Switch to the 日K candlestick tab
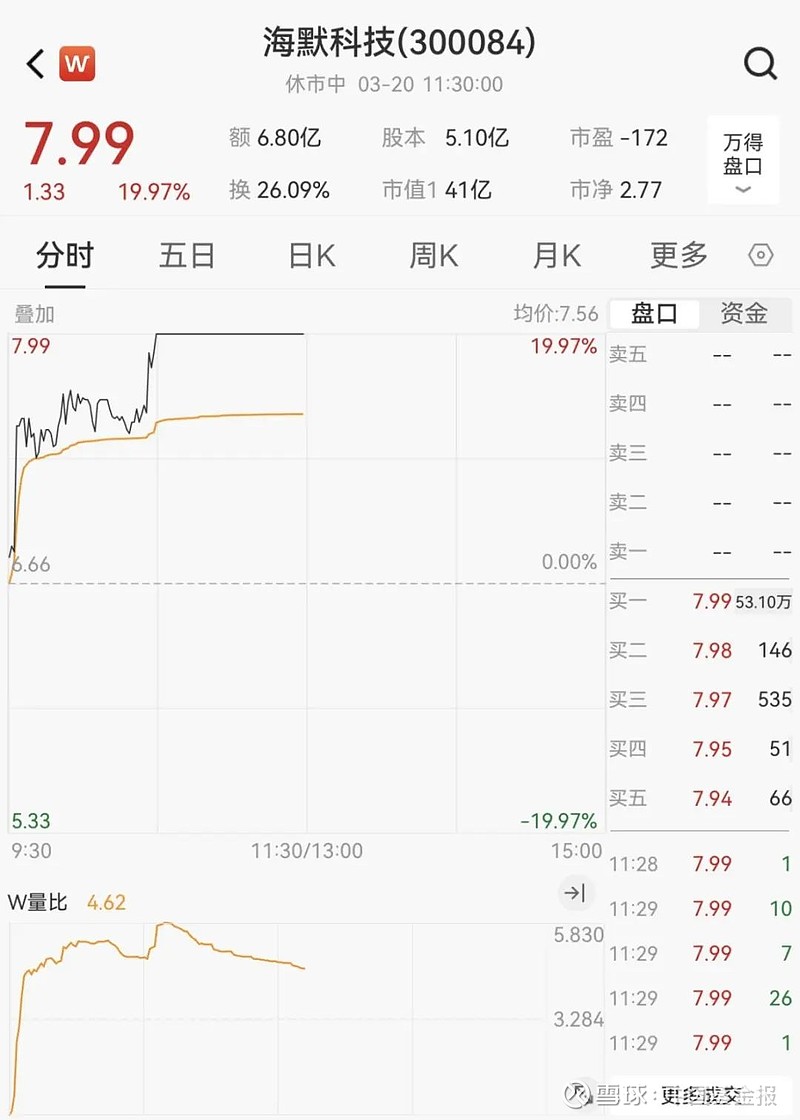Image resolution: width=800 pixels, height=1120 pixels. pyautogui.click(x=310, y=256)
